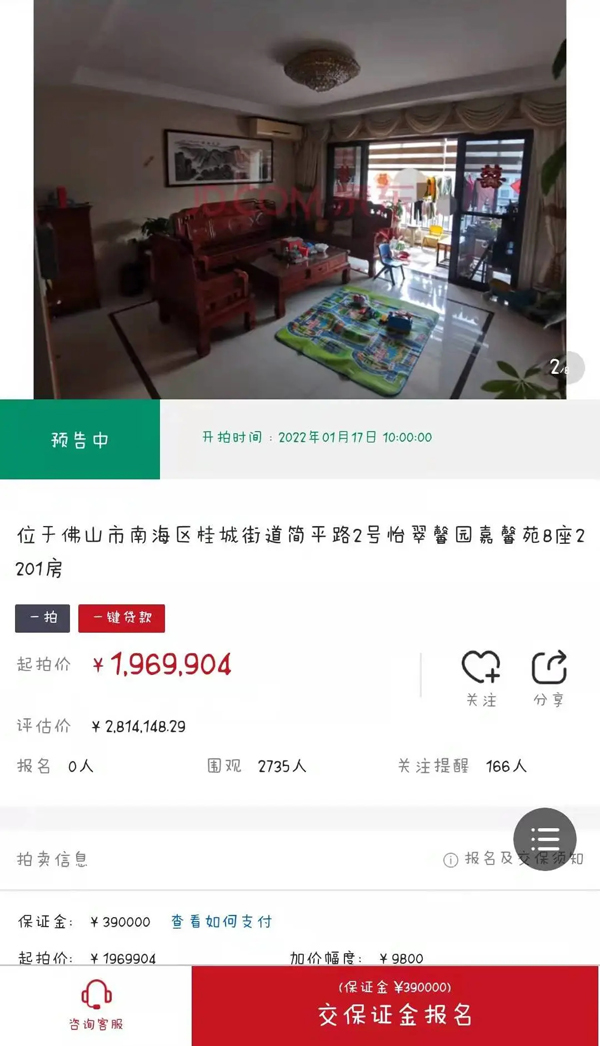Image resolution: width=600 pixels, height=1046 pixels.
Task: Tap 交保证金报名 to register with deposit
Action: click(x=395, y=1006)
